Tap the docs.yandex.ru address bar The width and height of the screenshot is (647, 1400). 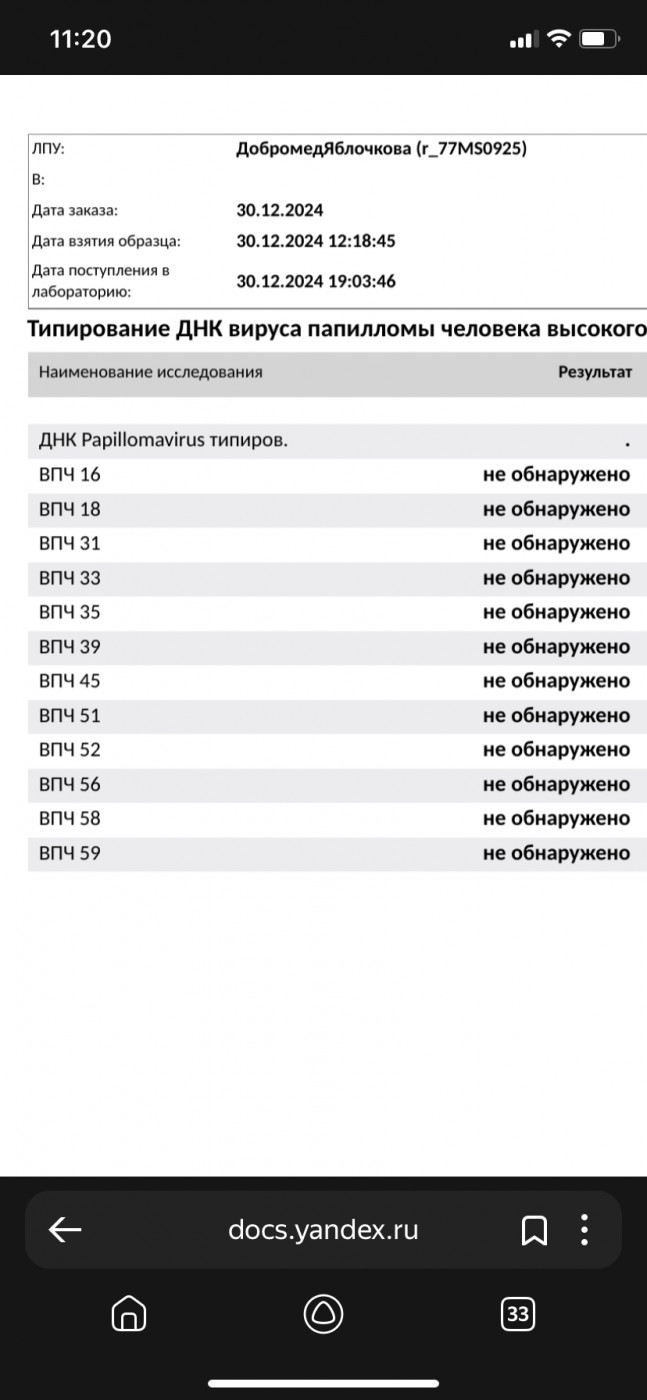323,1231
